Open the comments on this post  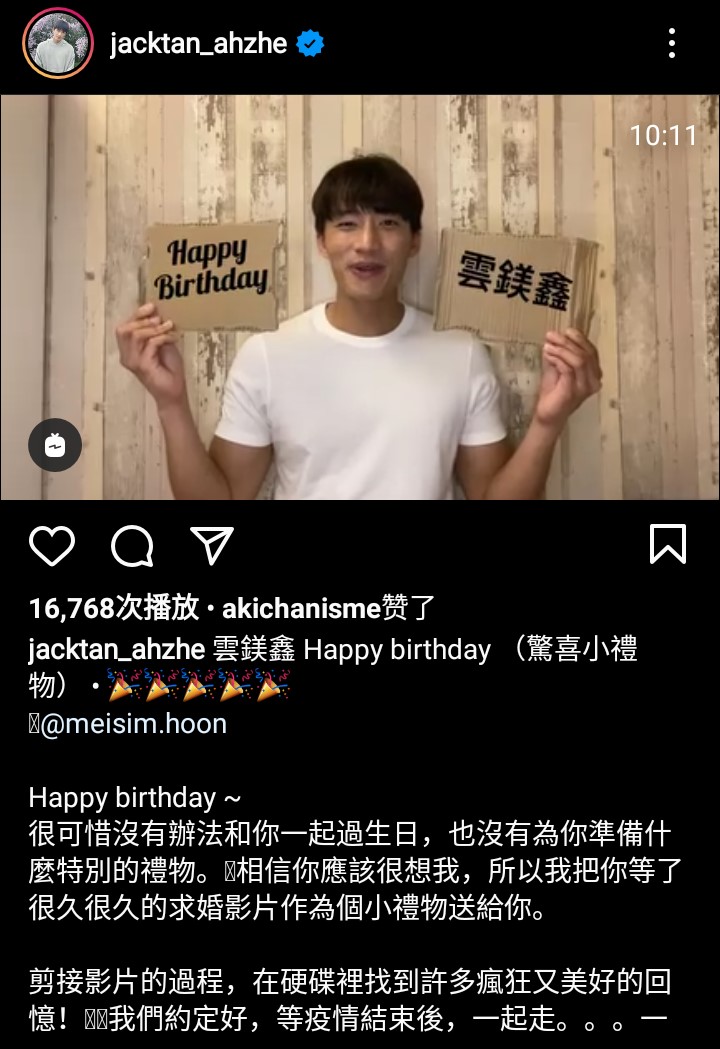pyautogui.click(x=132, y=546)
